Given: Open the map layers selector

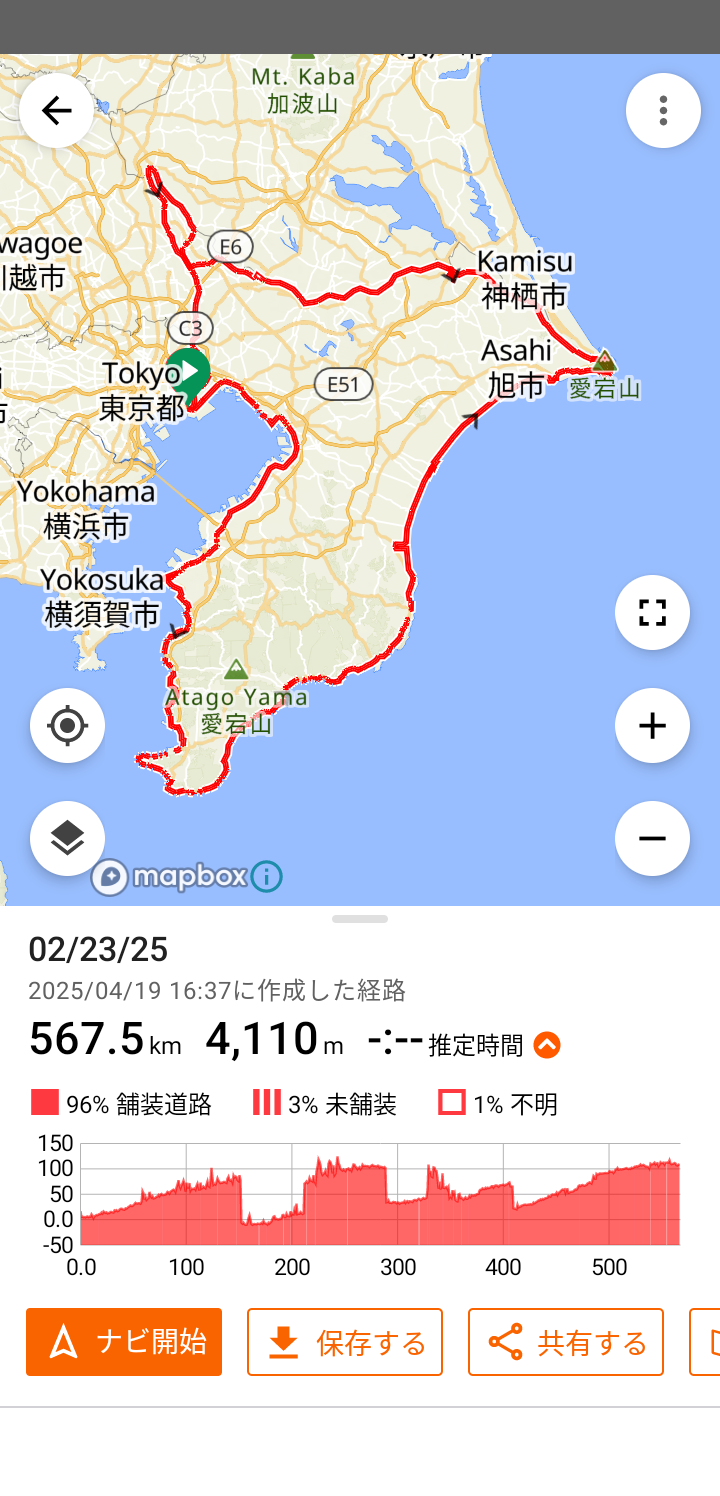Looking at the screenshot, I should 67,838.
